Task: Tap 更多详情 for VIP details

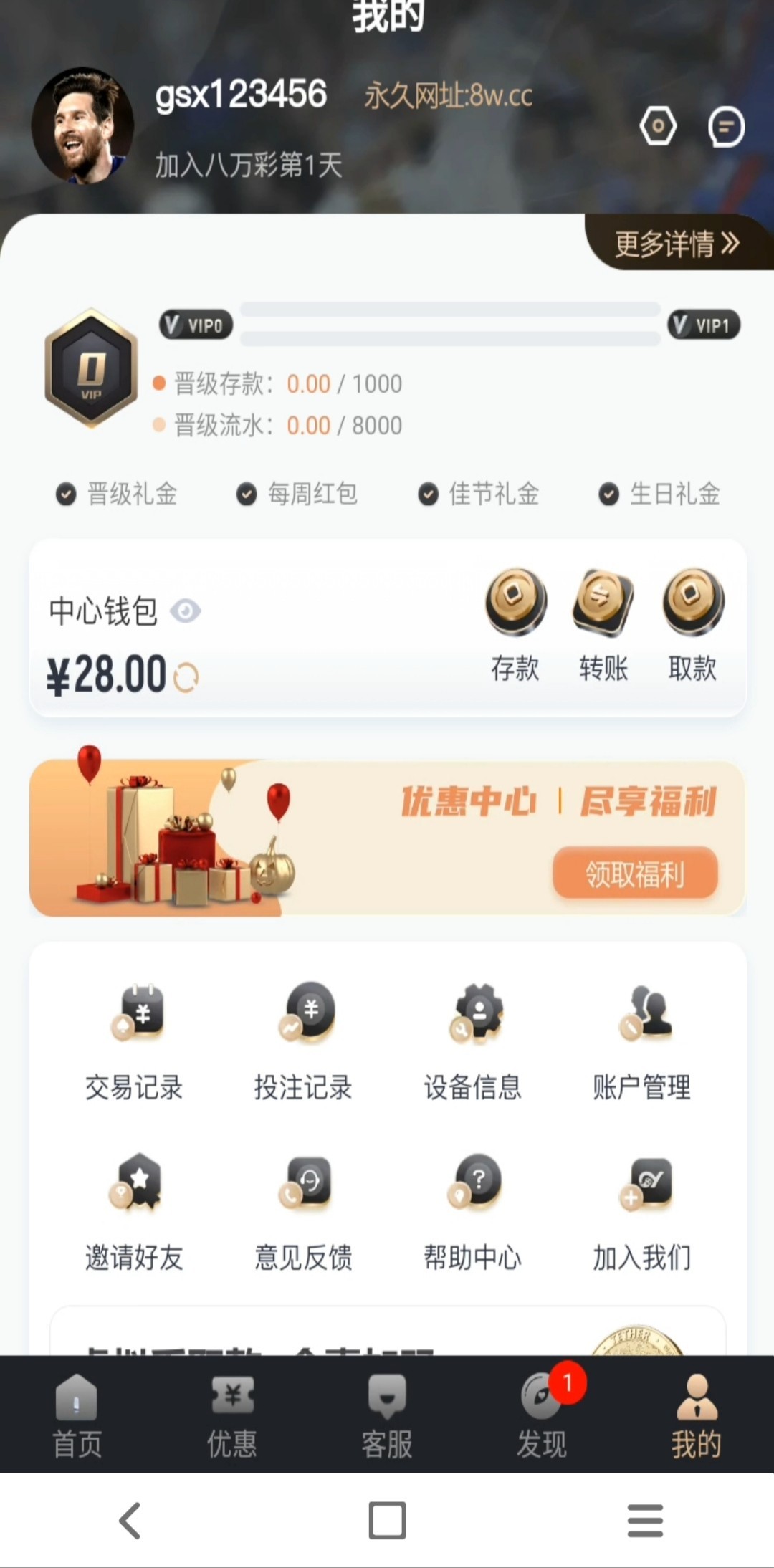Action: (x=677, y=244)
